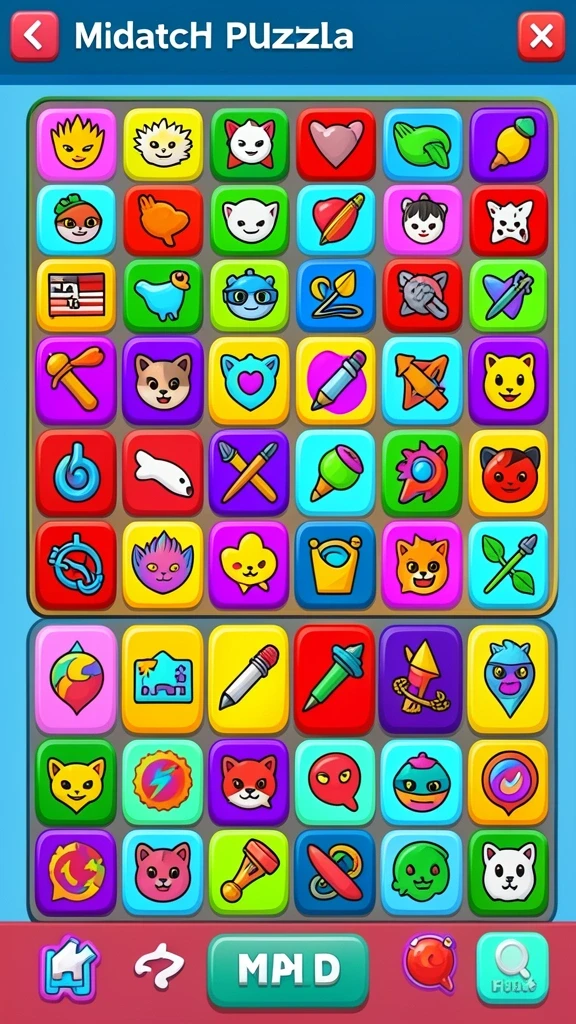Tap the magnifying glass hint button

pos(513,967)
